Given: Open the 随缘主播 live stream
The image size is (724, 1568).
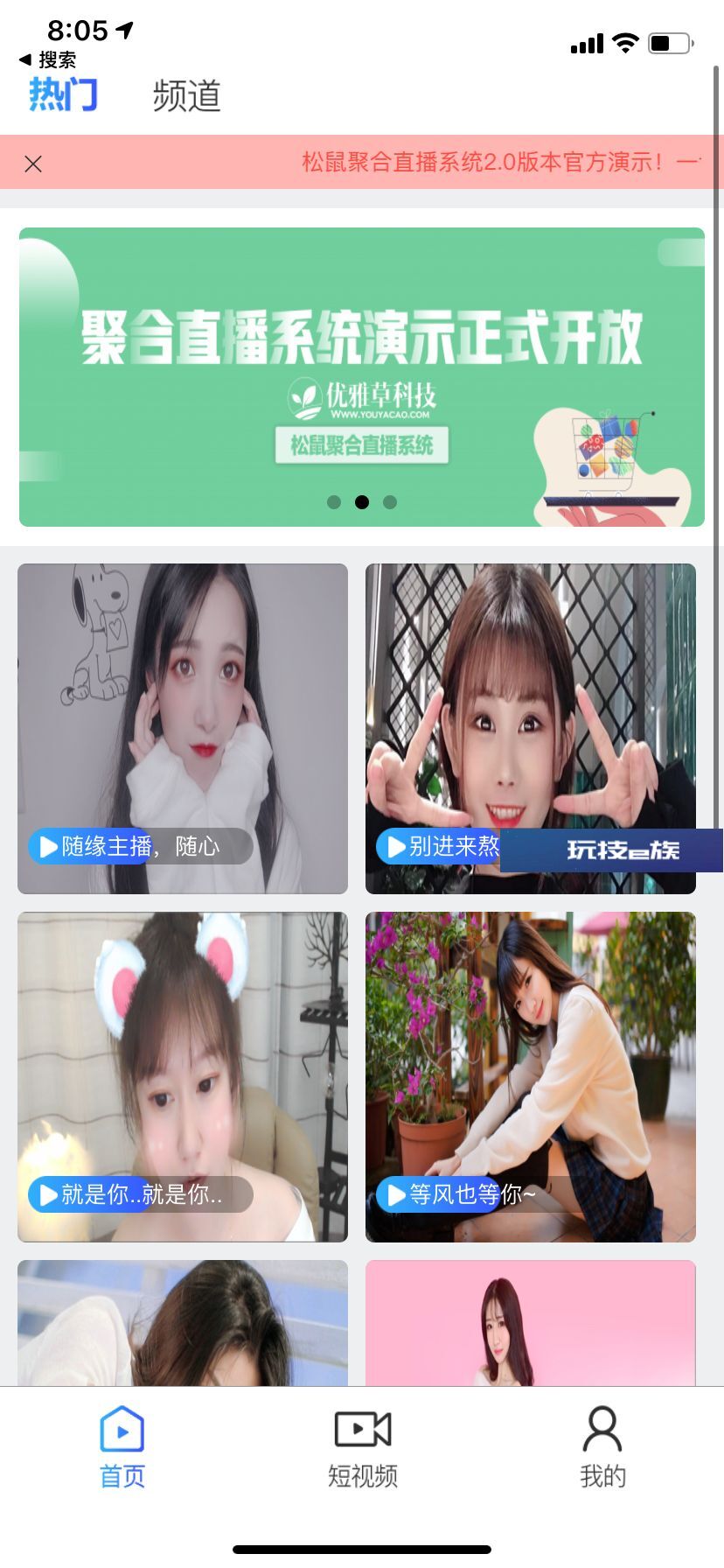Looking at the screenshot, I should pos(182,728).
